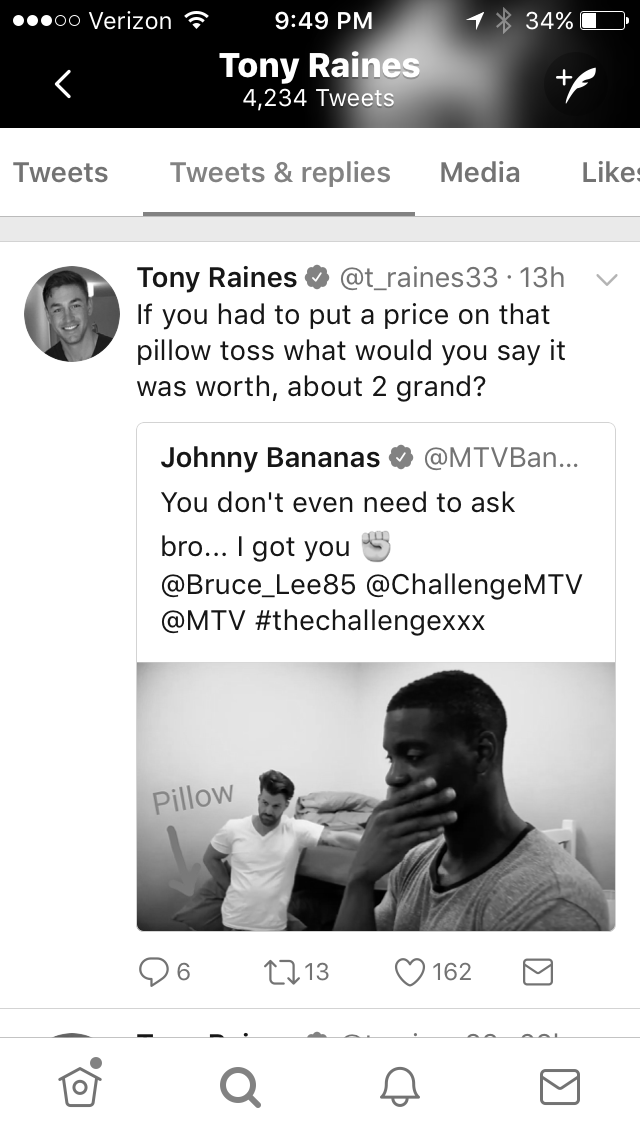
Task: Open the Media tab
Action: (480, 172)
